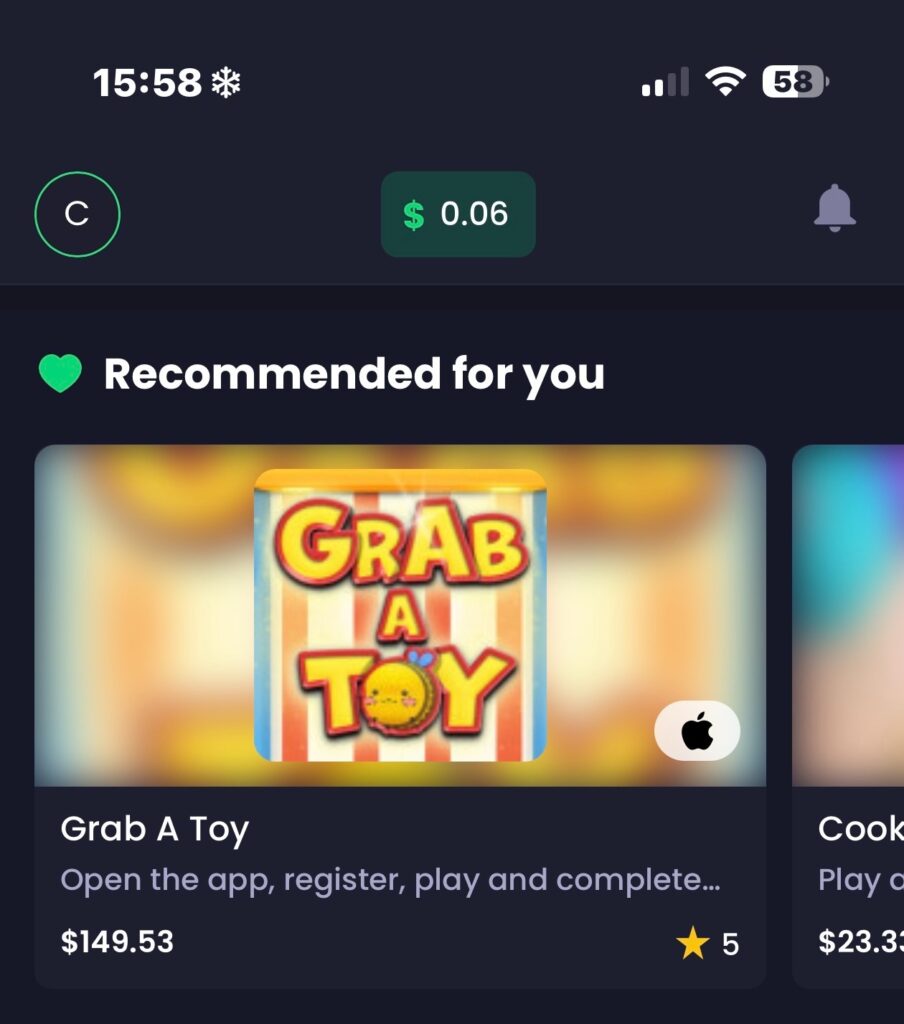Open the partially visible $23.33 offer card
The height and width of the screenshot is (1024, 904).
point(850,715)
